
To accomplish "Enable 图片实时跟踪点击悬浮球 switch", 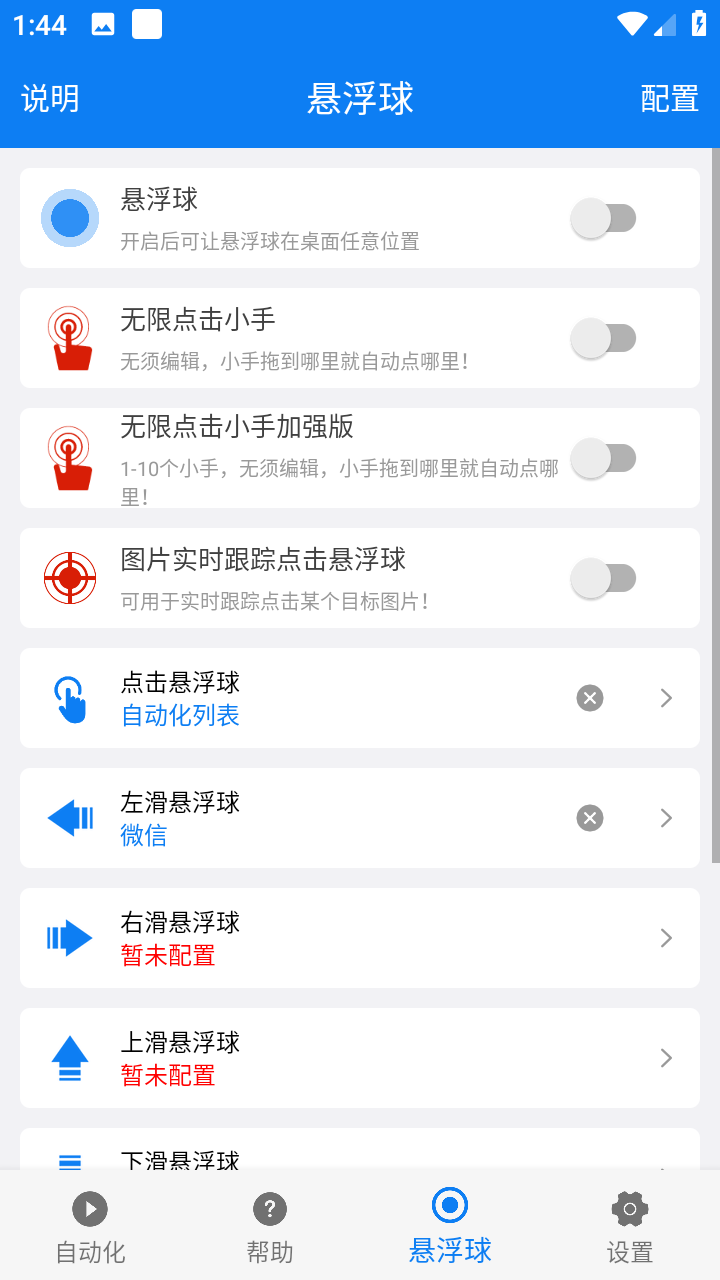I will (603, 578).
